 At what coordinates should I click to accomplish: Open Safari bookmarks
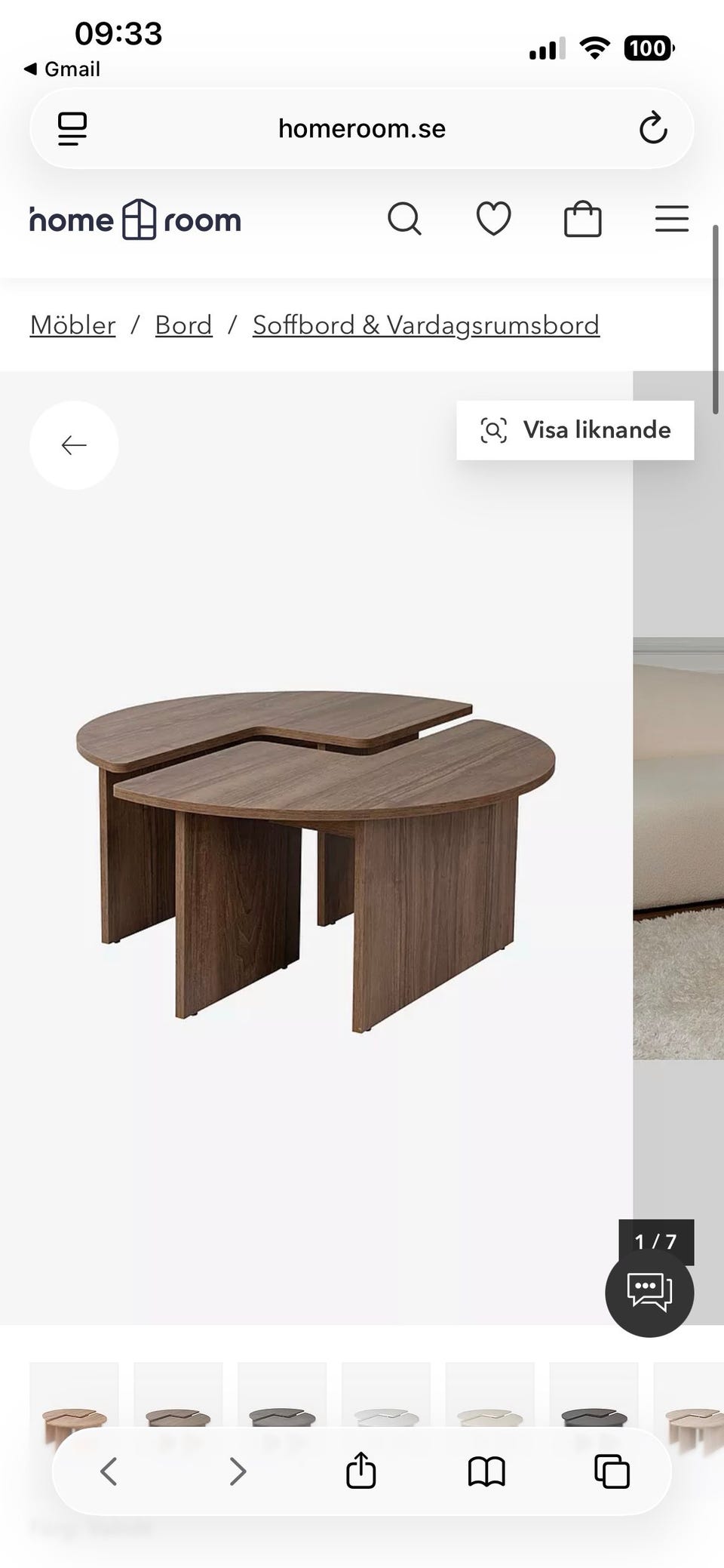486,1471
